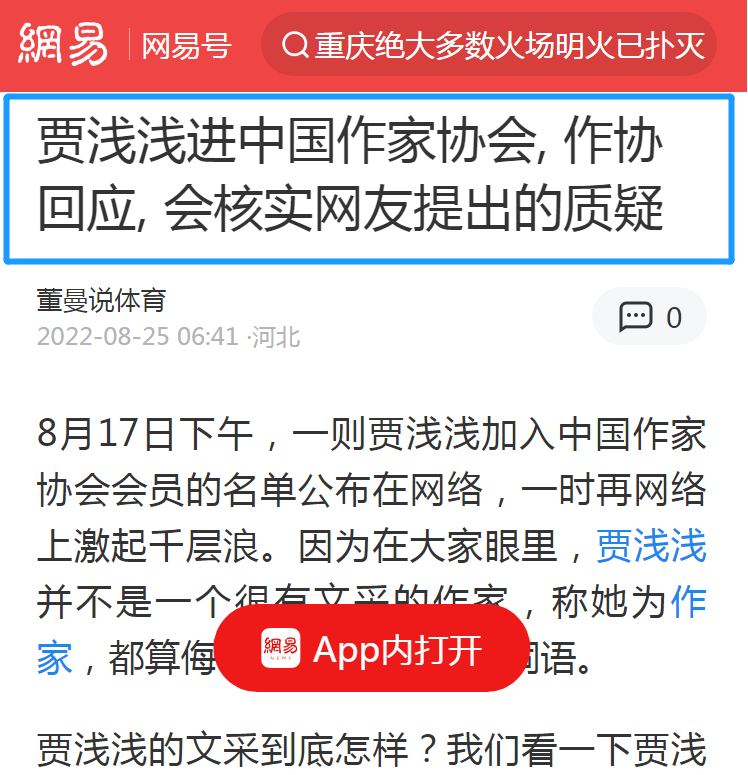Screen dimensions: 748x775
Task: Open the comments button showing 0
Action: (x=650, y=317)
